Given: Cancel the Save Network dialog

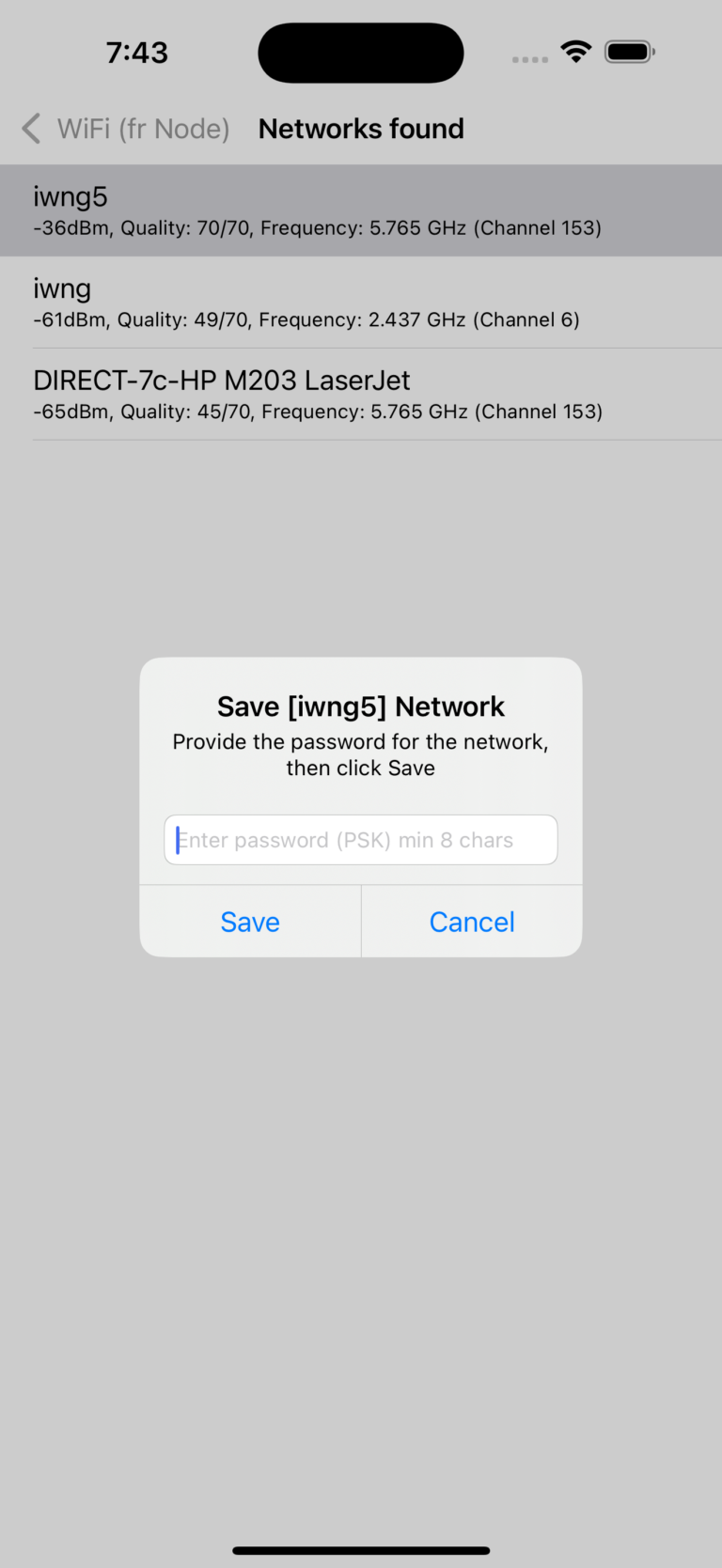Looking at the screenshot, I should coord(471,922).
